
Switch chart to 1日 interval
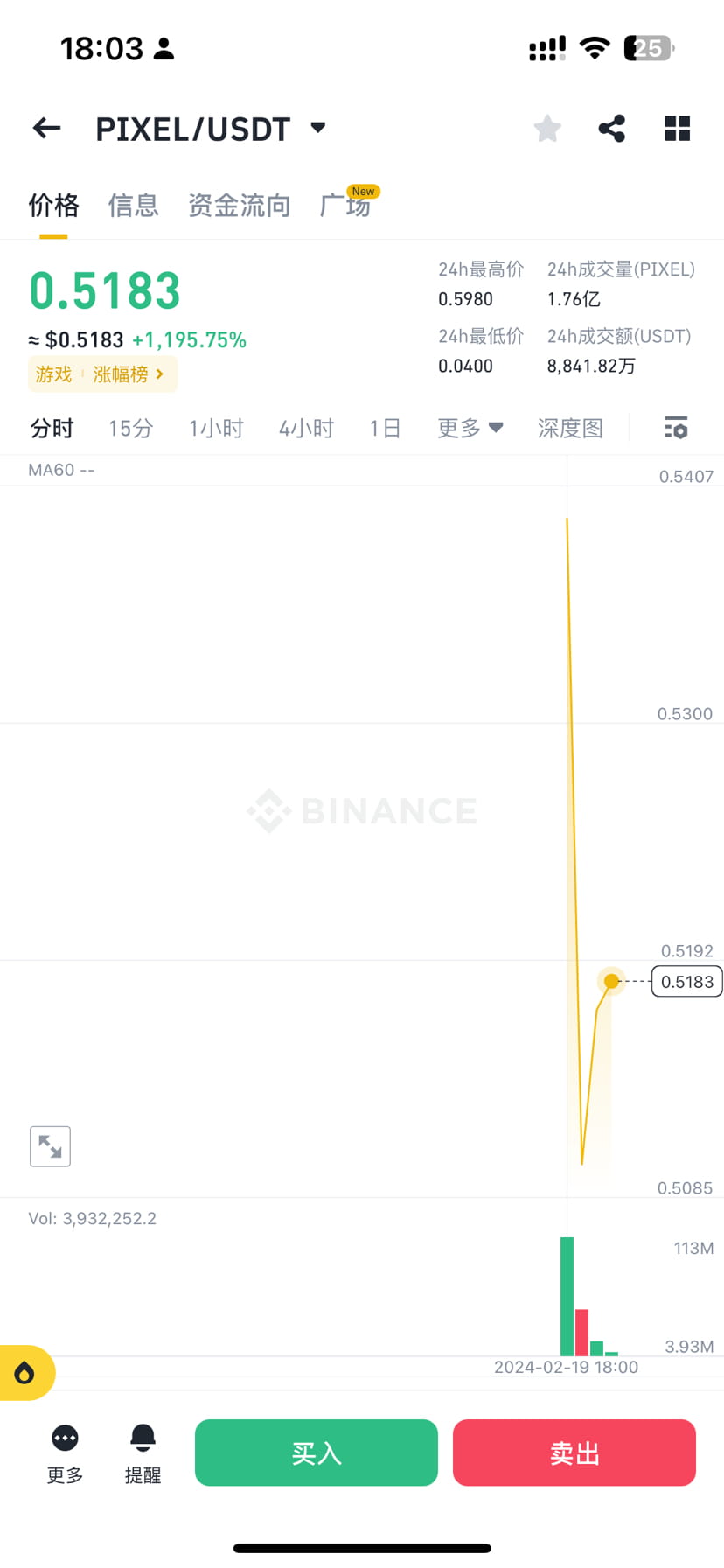[384, 428]
